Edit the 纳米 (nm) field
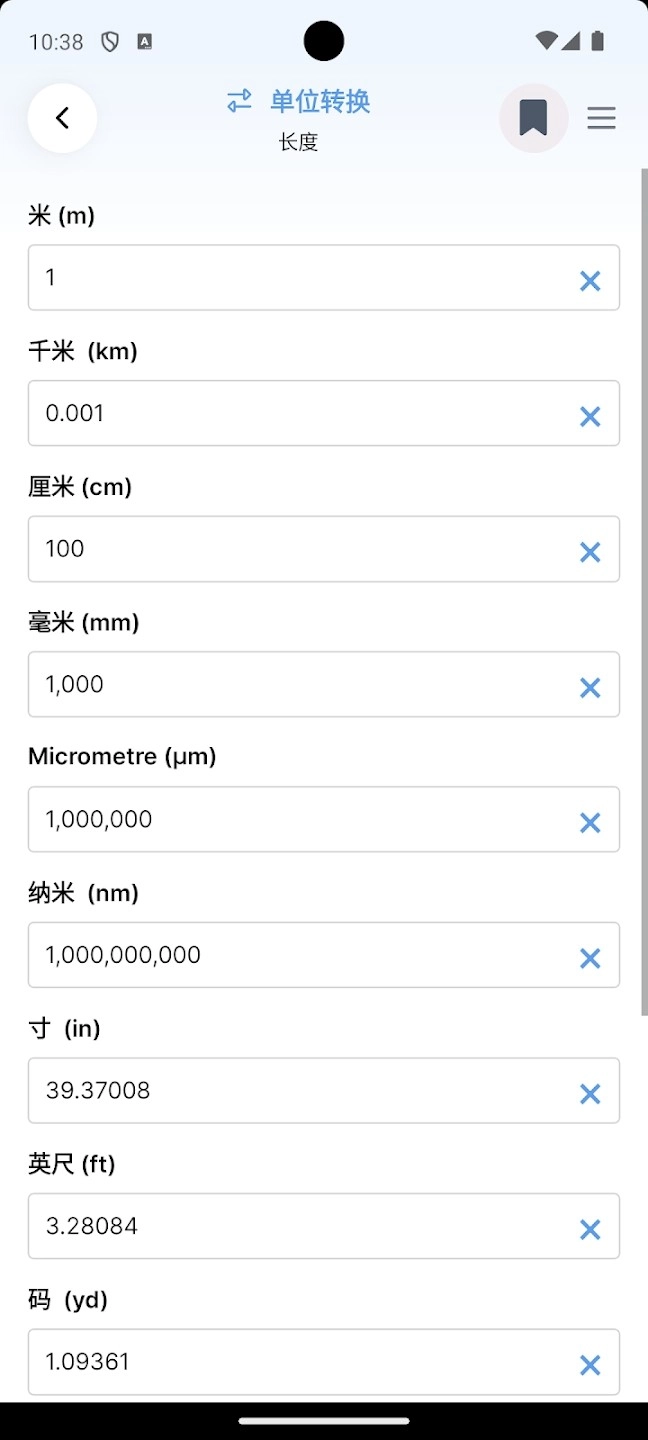Screen dimensions: 648x1440 tap(300, 955)
